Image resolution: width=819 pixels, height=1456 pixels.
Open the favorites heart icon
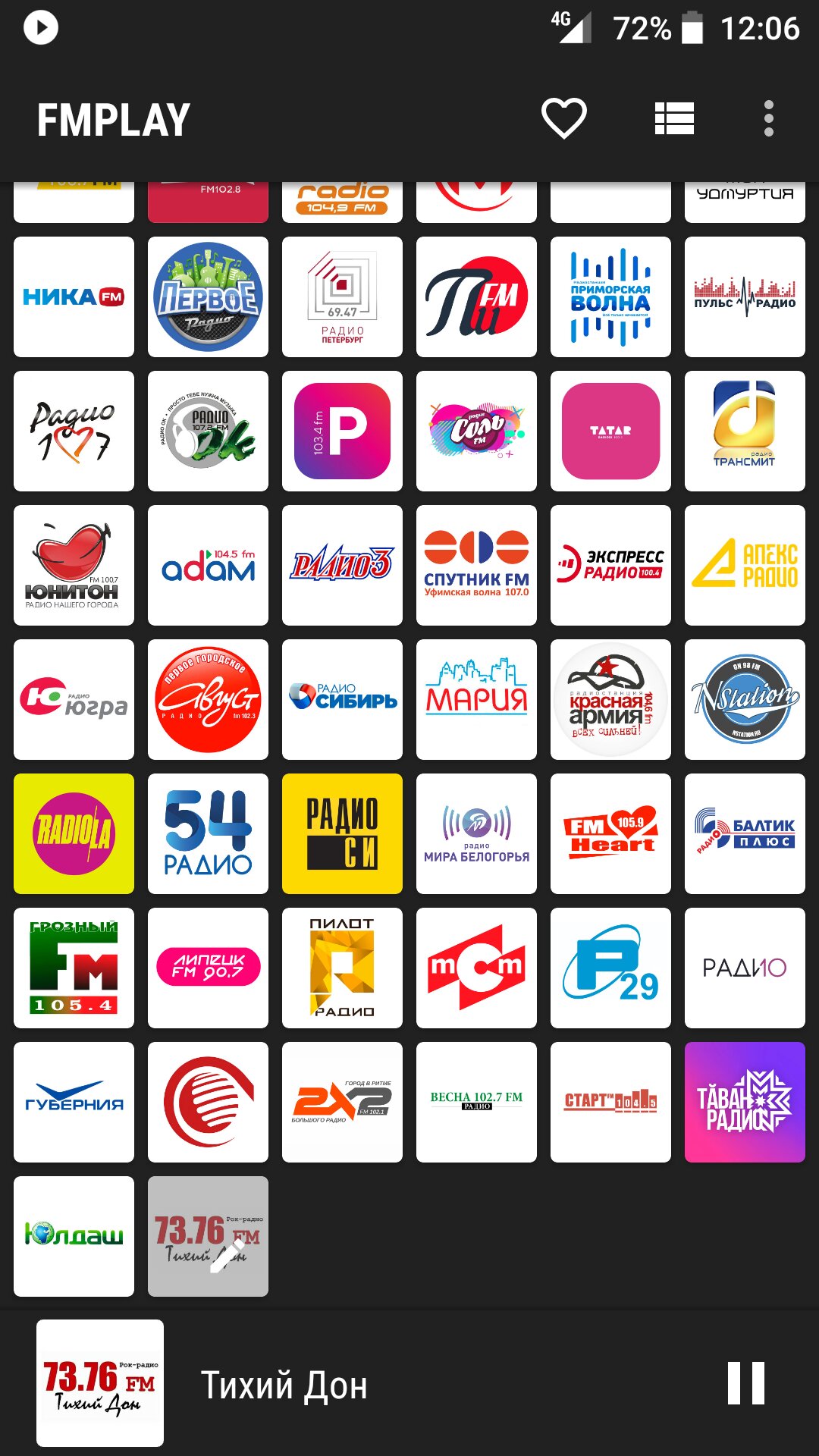click(563, 119)
